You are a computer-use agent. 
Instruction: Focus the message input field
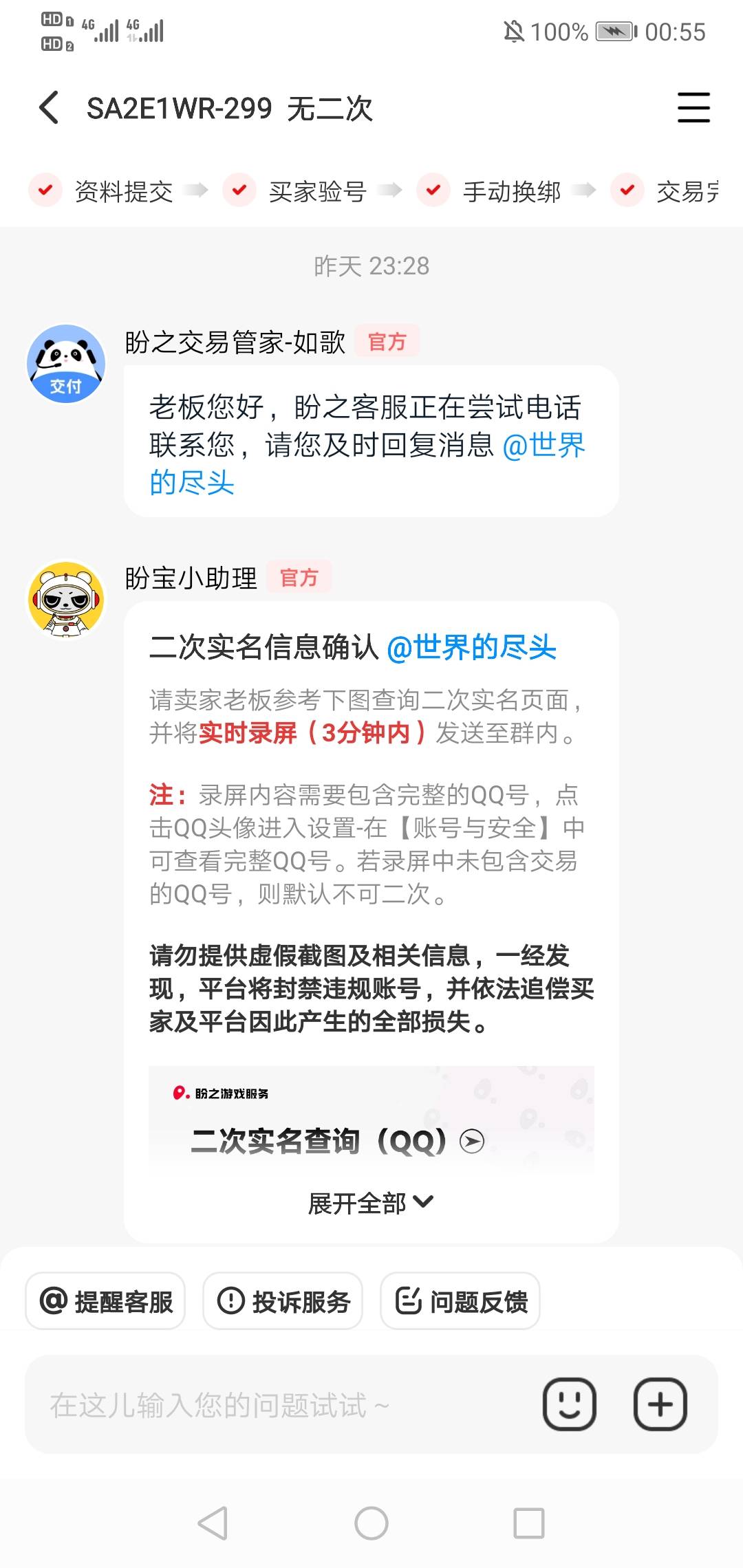[282, 1404]
